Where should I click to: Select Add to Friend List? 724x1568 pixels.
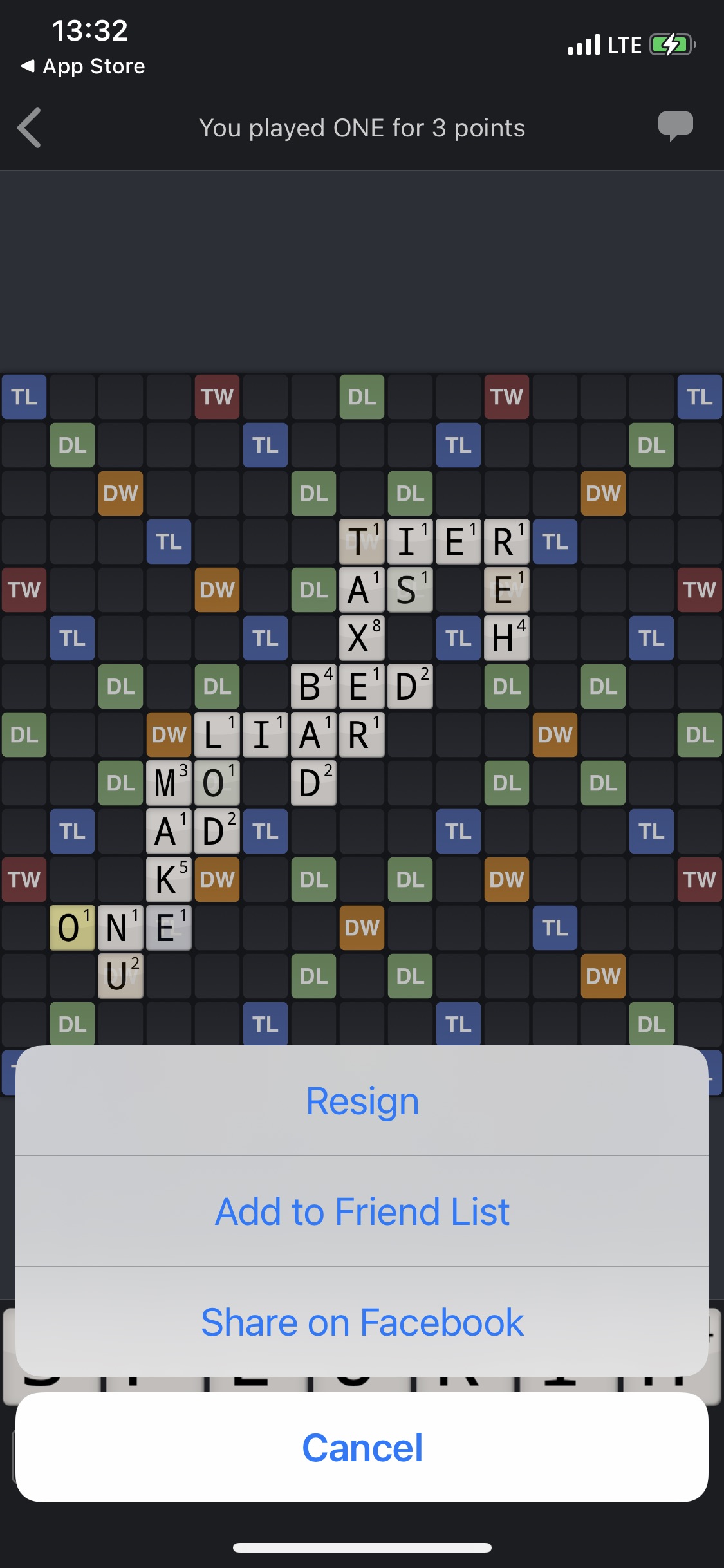[362, 1211]
